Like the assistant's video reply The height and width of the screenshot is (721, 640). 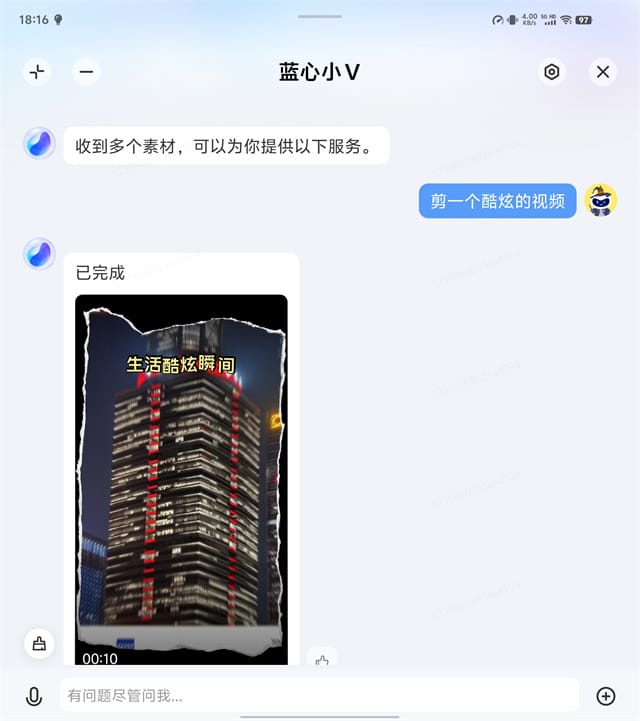(x=322, y=660)
